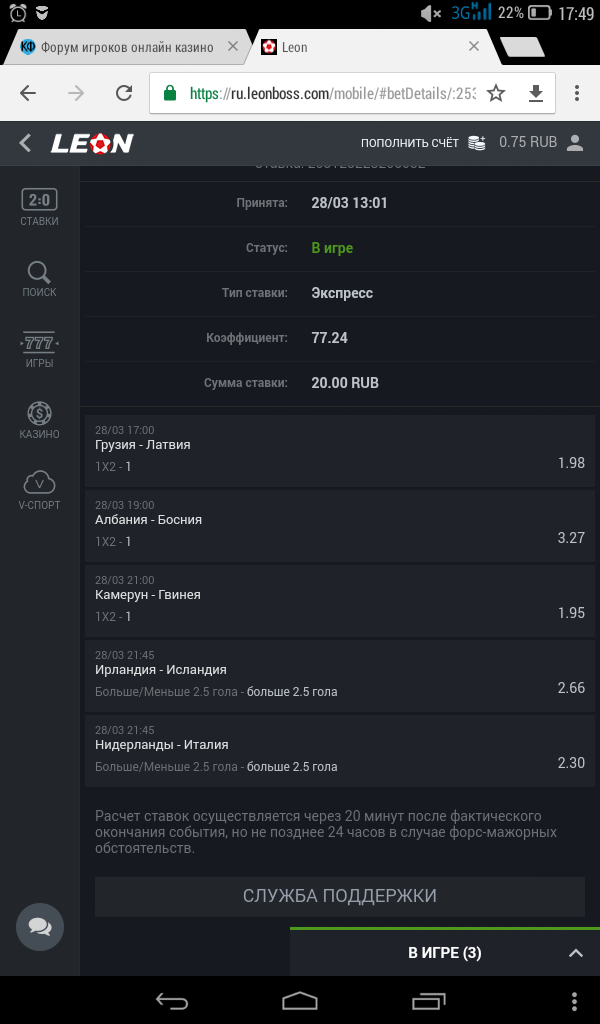Screen dimensions: 600x1024
Task: Contact СЛУЖБА ПОДДЕРЖКИ
Action: [339, 896]
